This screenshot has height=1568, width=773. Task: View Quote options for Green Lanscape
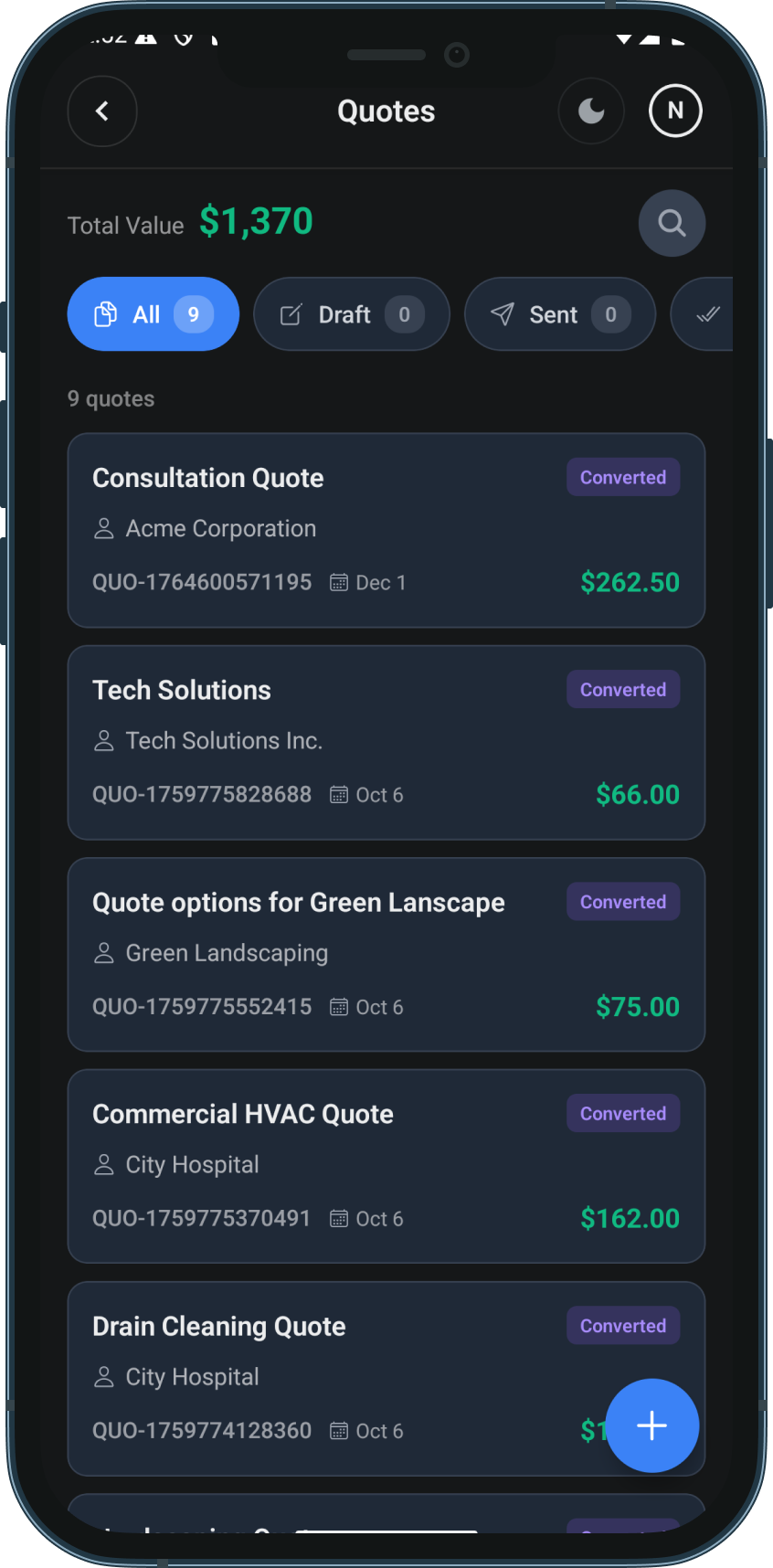tap(386, 954)
